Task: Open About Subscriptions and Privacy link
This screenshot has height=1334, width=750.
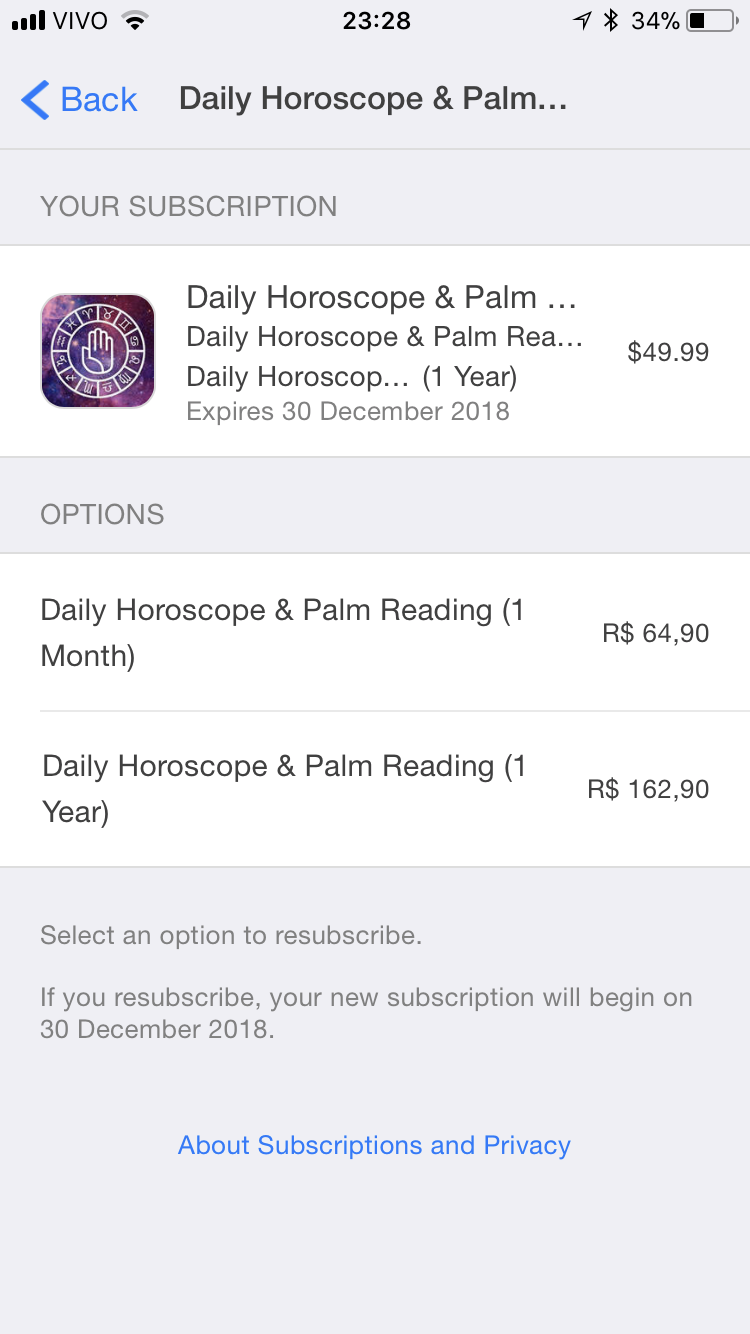Action: coord(374,1145)
